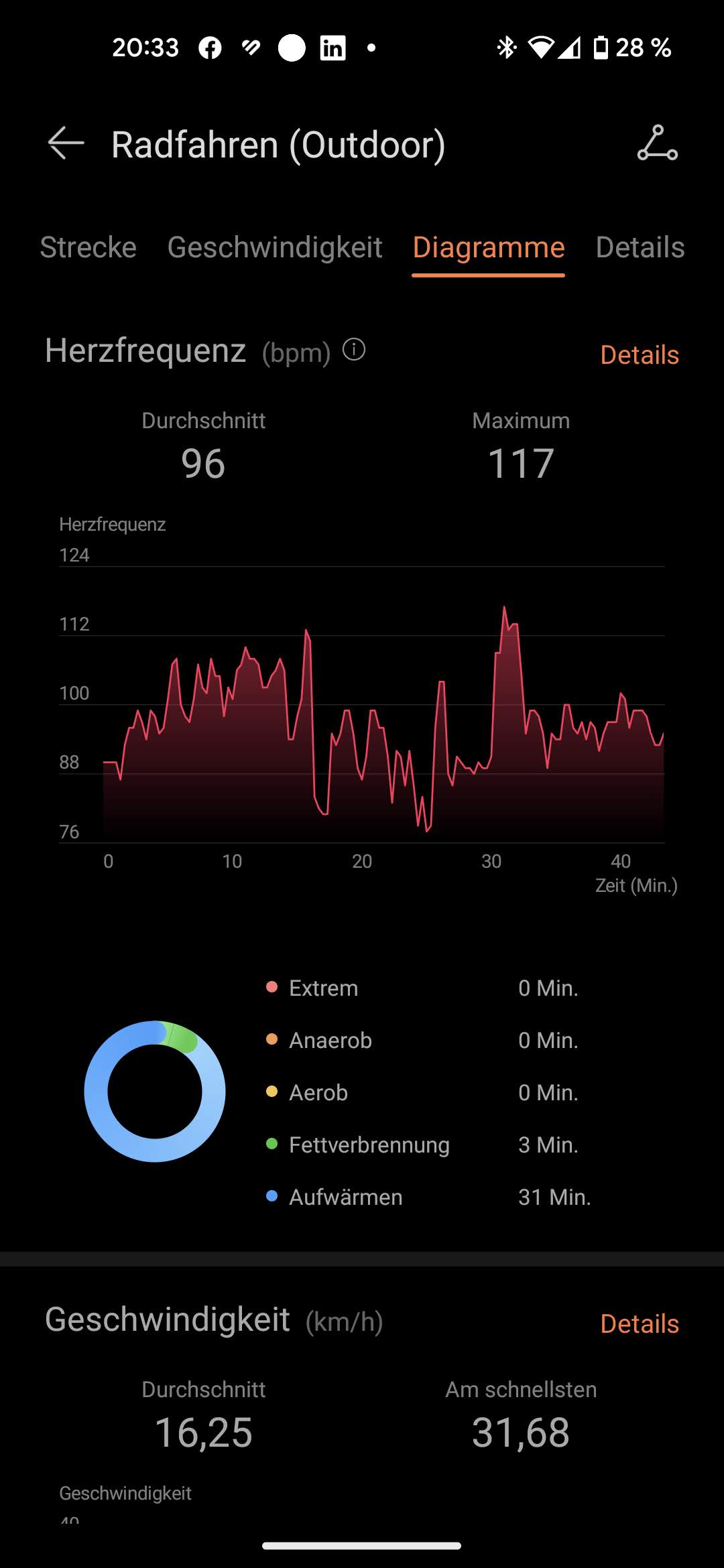Switch to the Strecke tab

(88, 247)
